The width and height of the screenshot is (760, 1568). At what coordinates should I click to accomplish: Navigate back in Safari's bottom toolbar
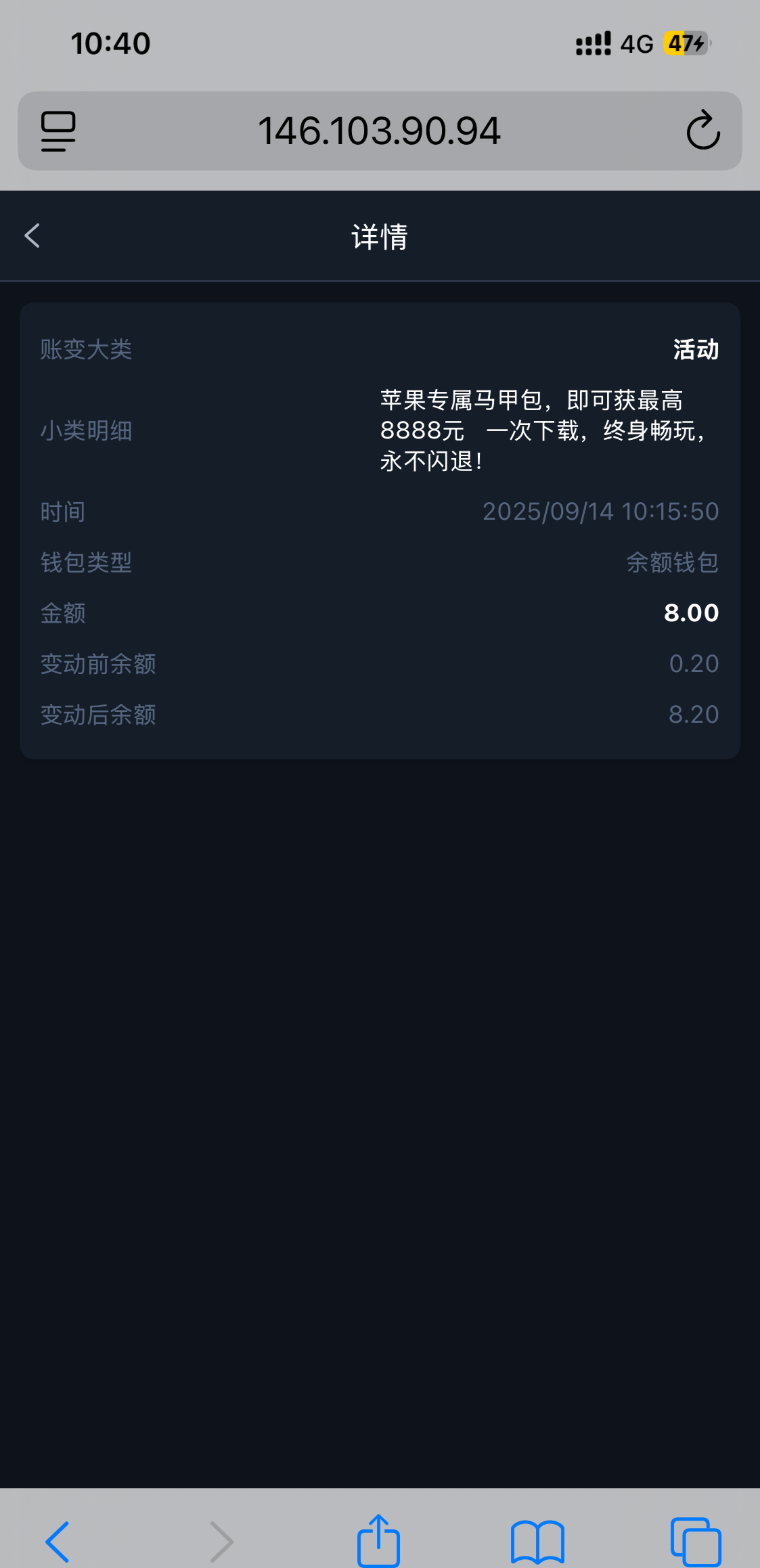pyautogui.click(x=58, y=1541)
